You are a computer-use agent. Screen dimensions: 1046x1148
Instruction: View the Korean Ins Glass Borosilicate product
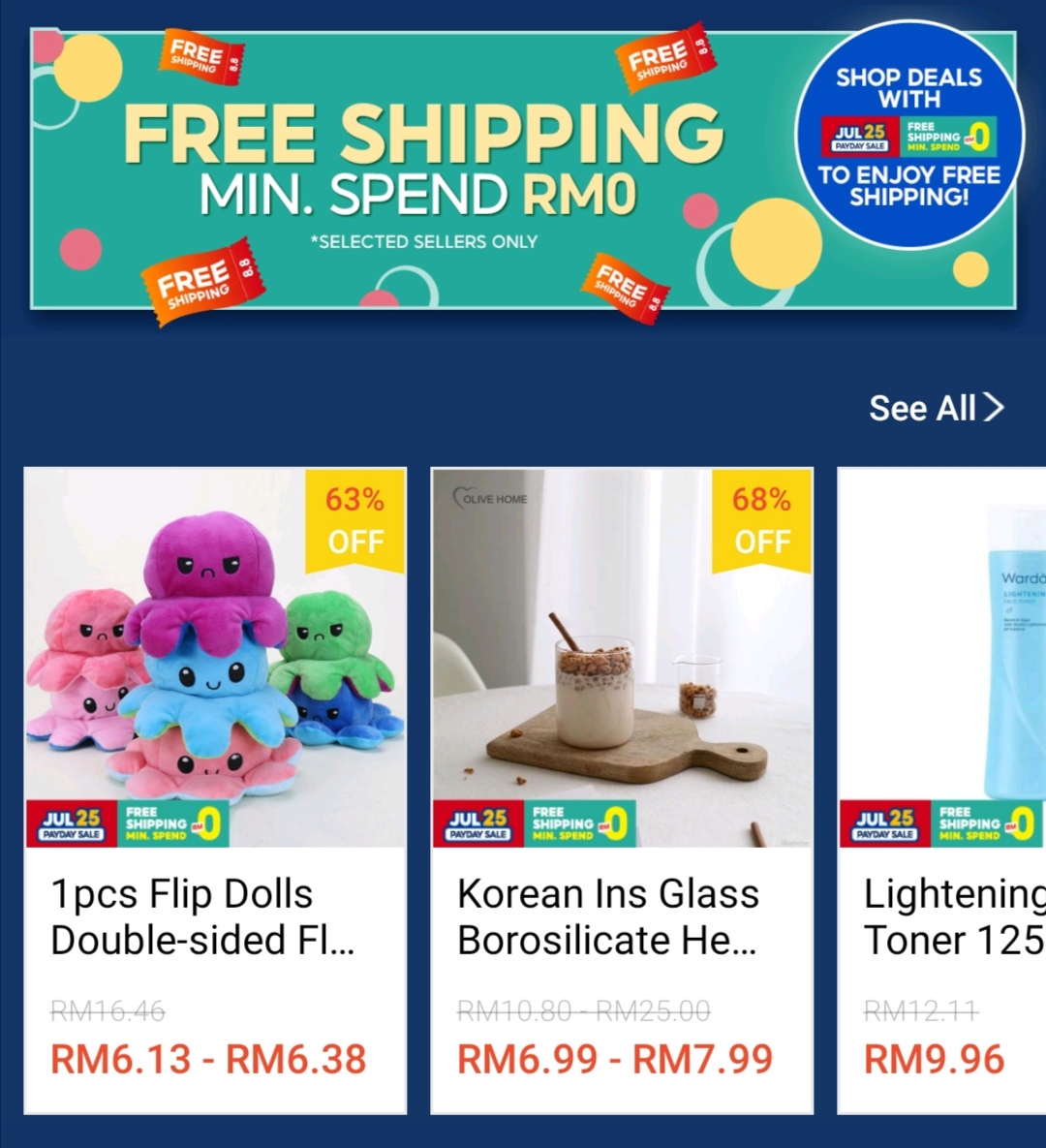[622, 790]
